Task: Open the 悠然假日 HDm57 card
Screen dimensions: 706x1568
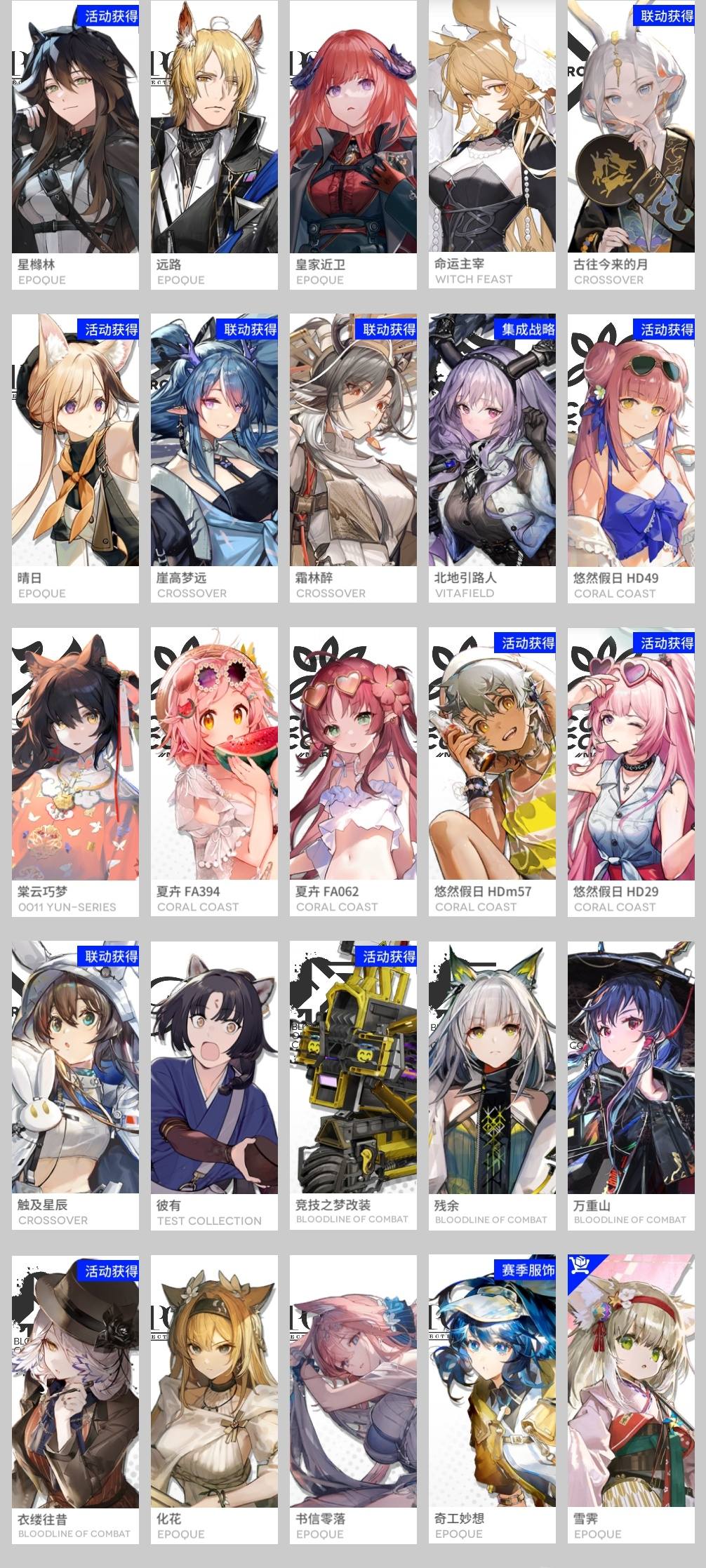Action: [x=492, y=772]
